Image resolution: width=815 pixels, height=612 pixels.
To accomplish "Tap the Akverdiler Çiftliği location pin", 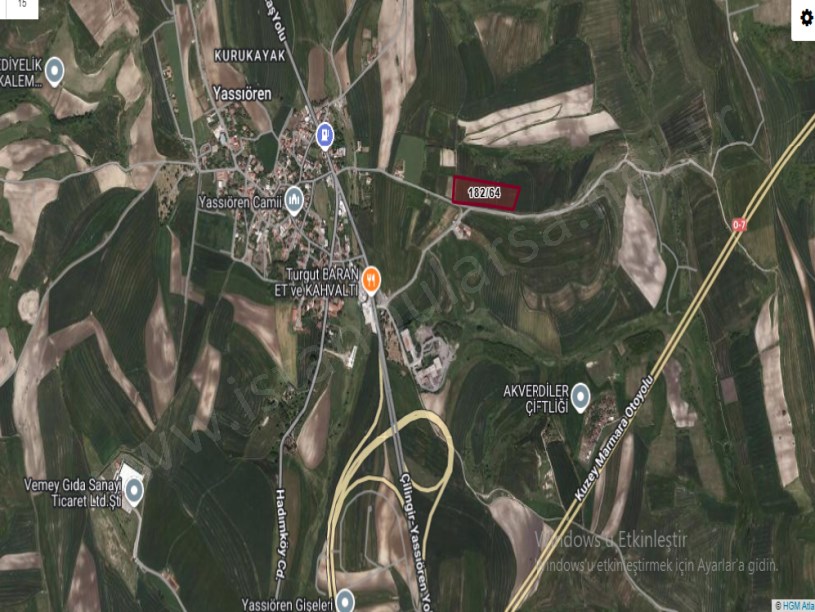I will click(x=581, y=397).
